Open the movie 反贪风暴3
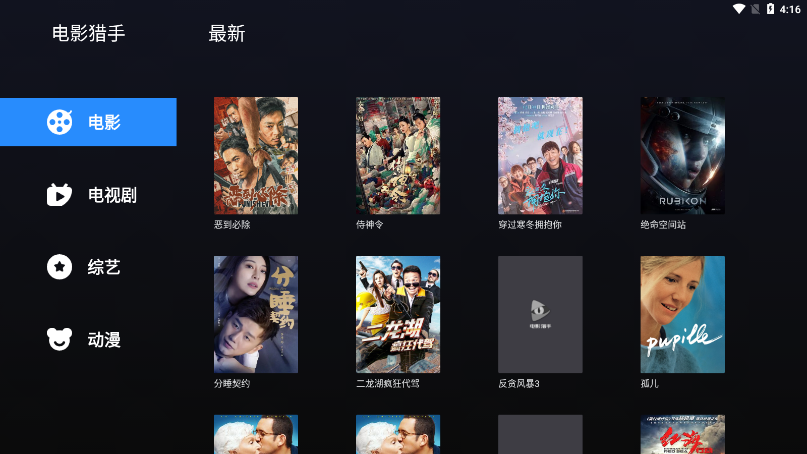The height and width of the screenshot is (454, 807). [540, 315]
